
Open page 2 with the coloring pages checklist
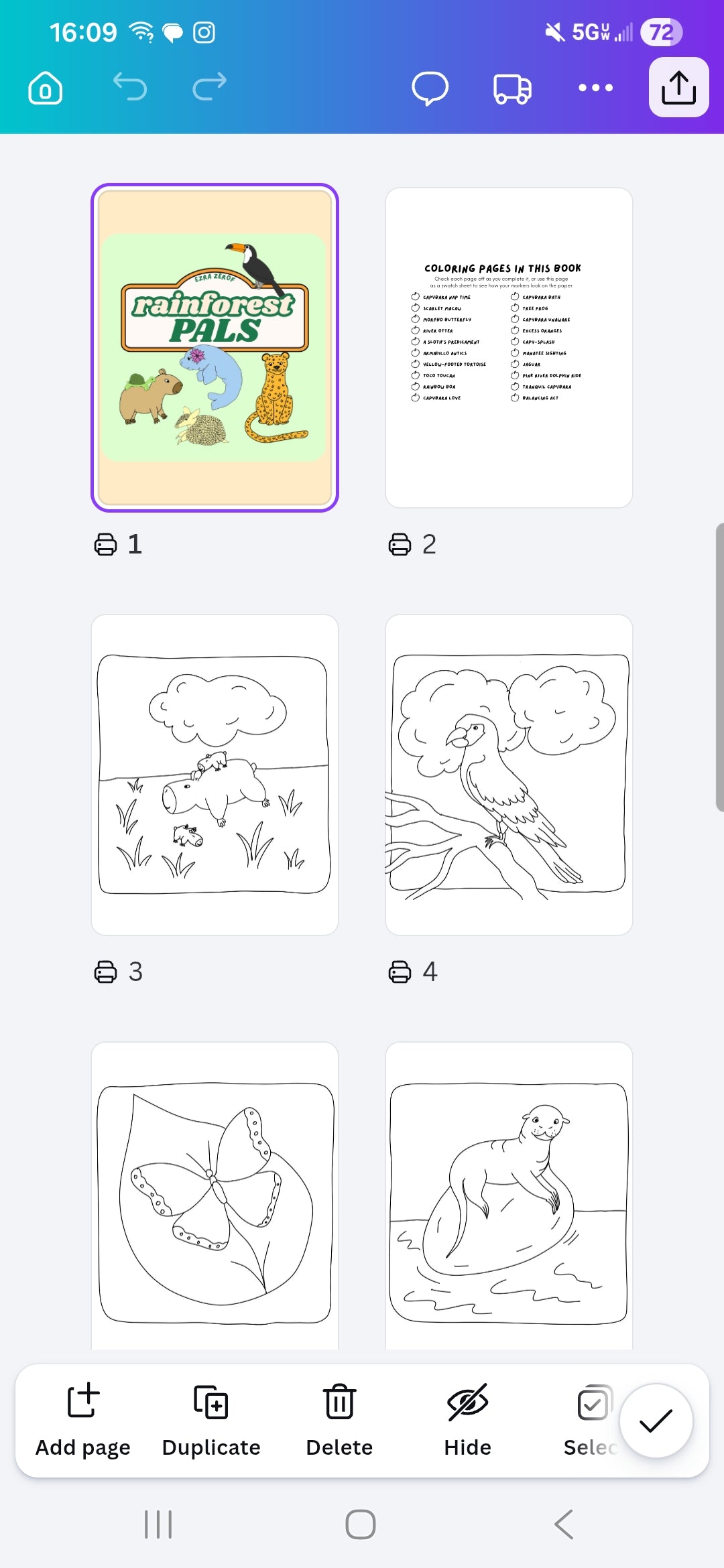[509, 347]
